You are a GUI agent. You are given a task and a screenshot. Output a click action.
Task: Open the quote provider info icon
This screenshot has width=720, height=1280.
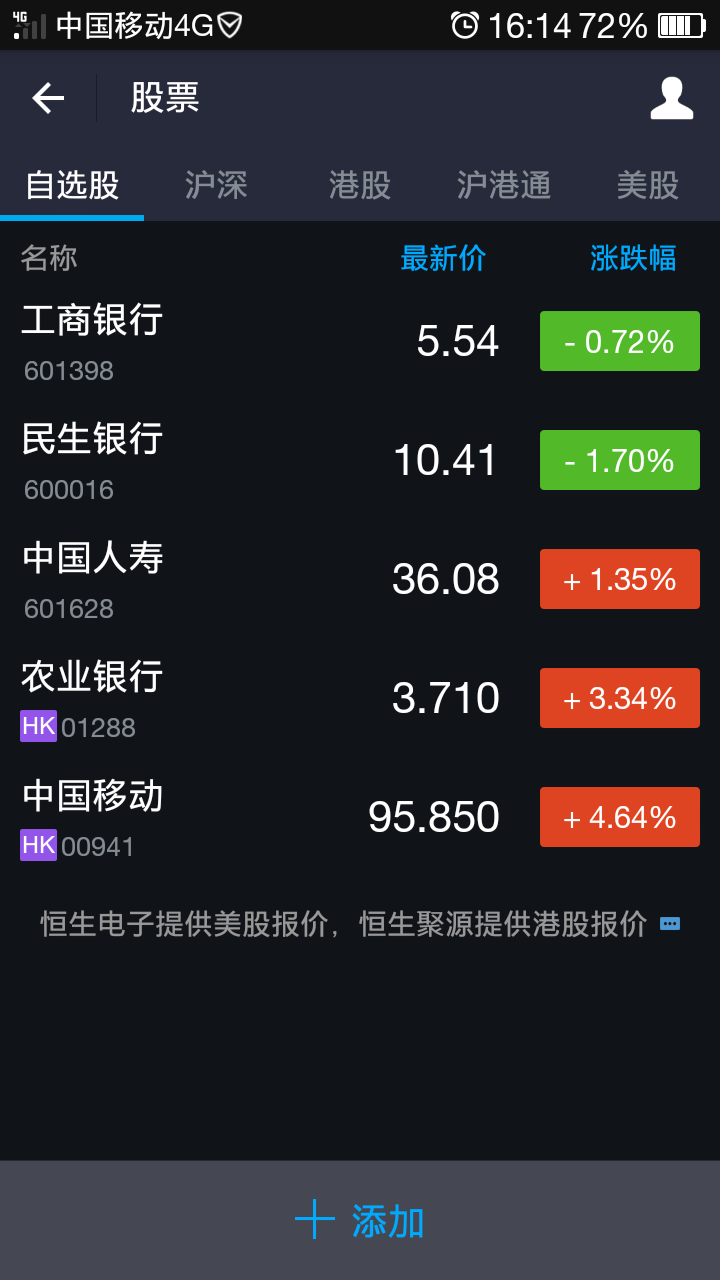coord(670,924)
